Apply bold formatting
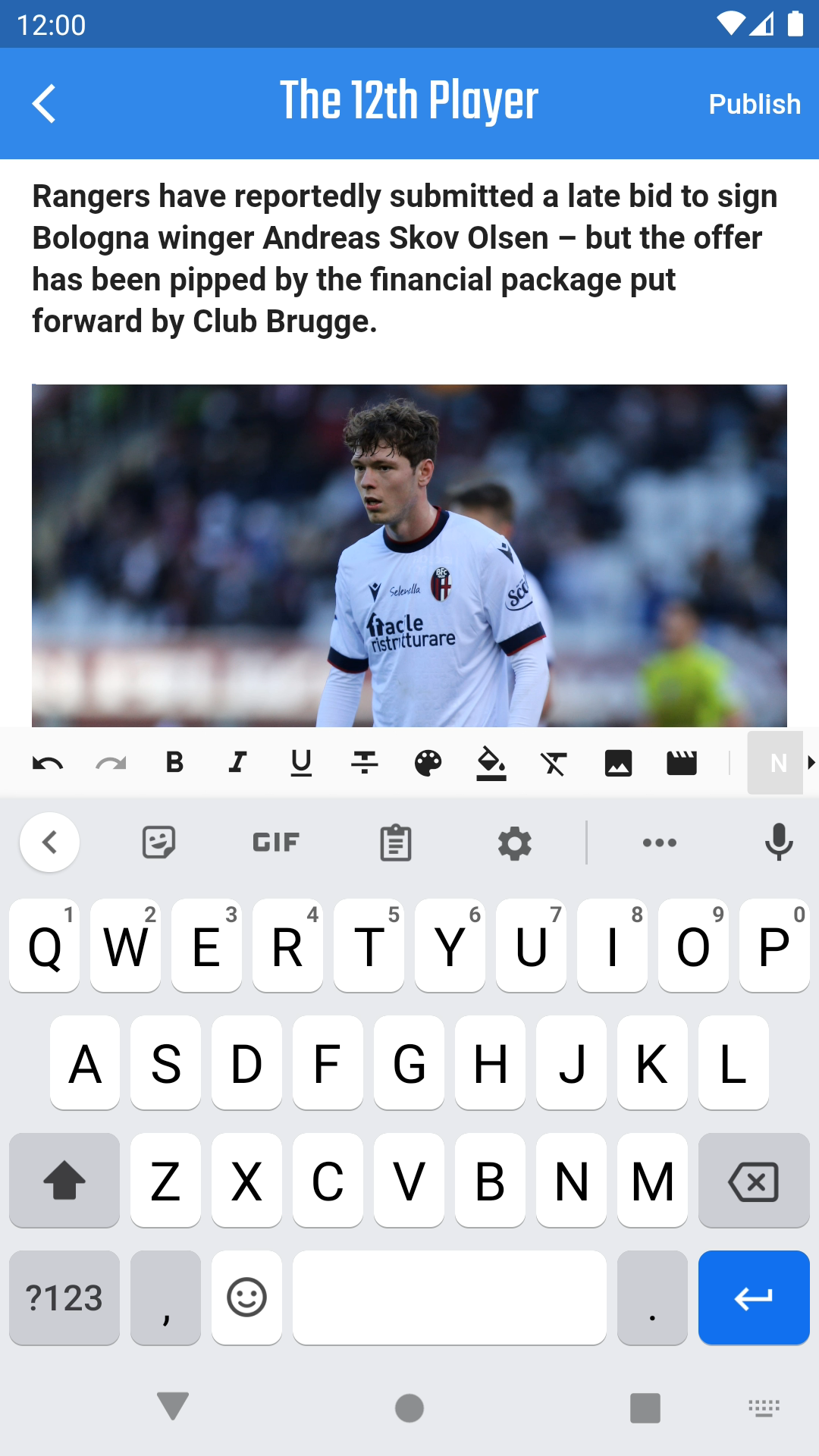819x1456 pixels. coord(174,762)
